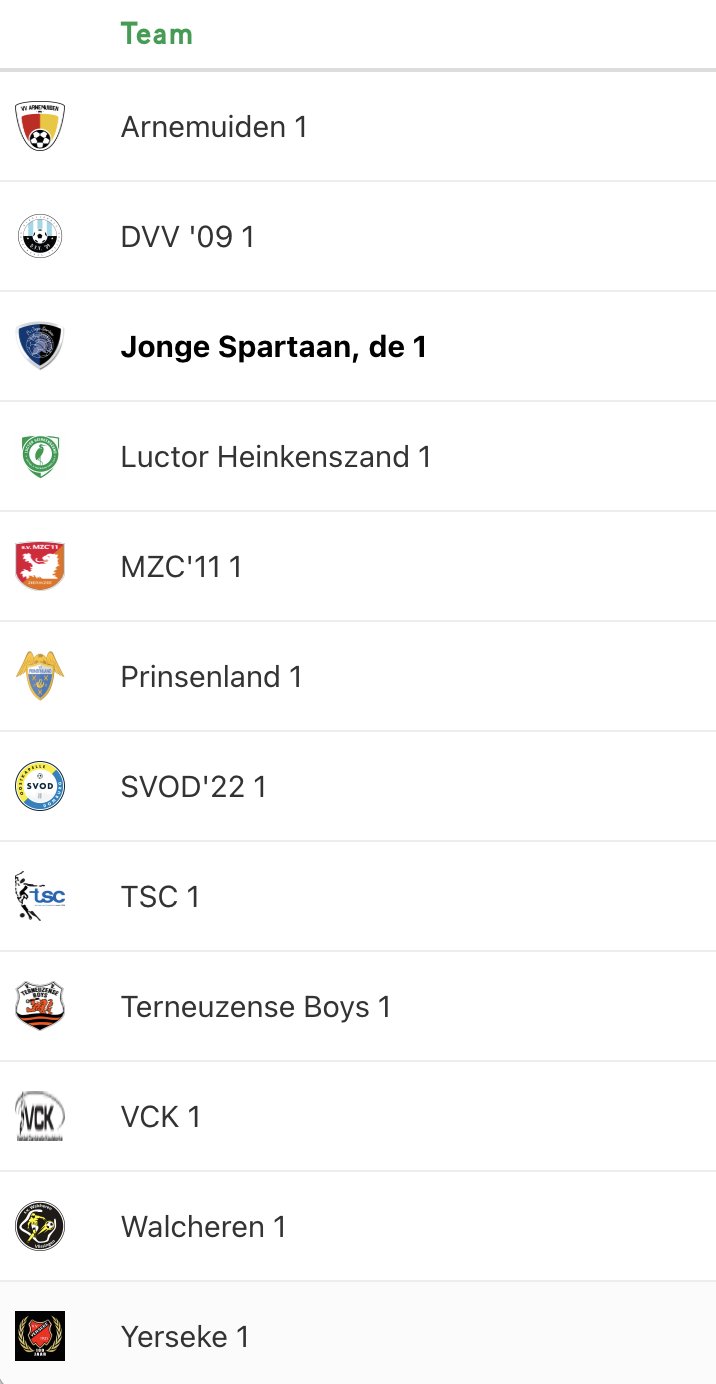Screen dimensions: 716x1384
Task: Open VCK 1 team details
Action: point(358,1117)
